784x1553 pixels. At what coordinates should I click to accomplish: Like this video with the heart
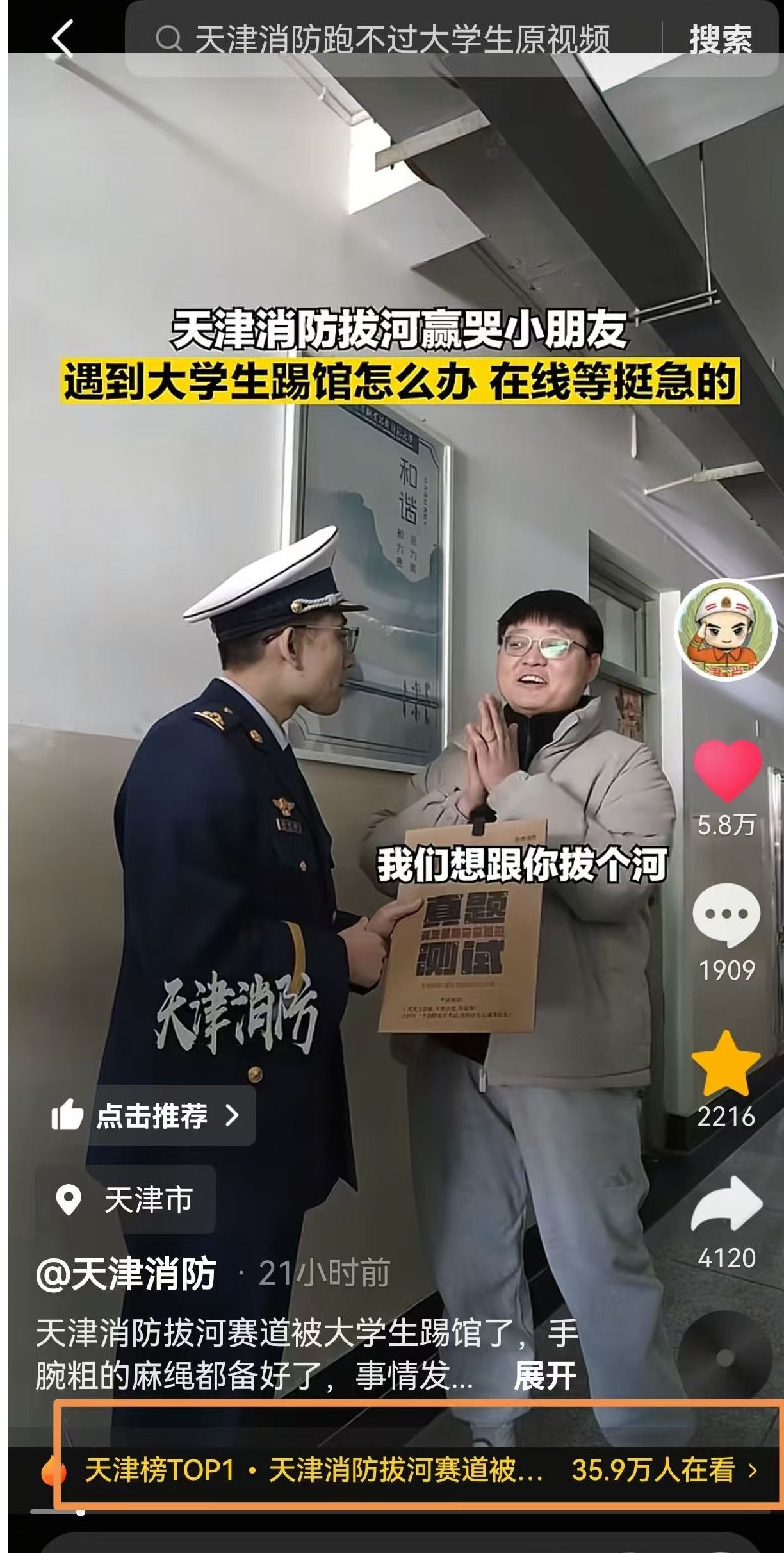(x=727, y=771)
